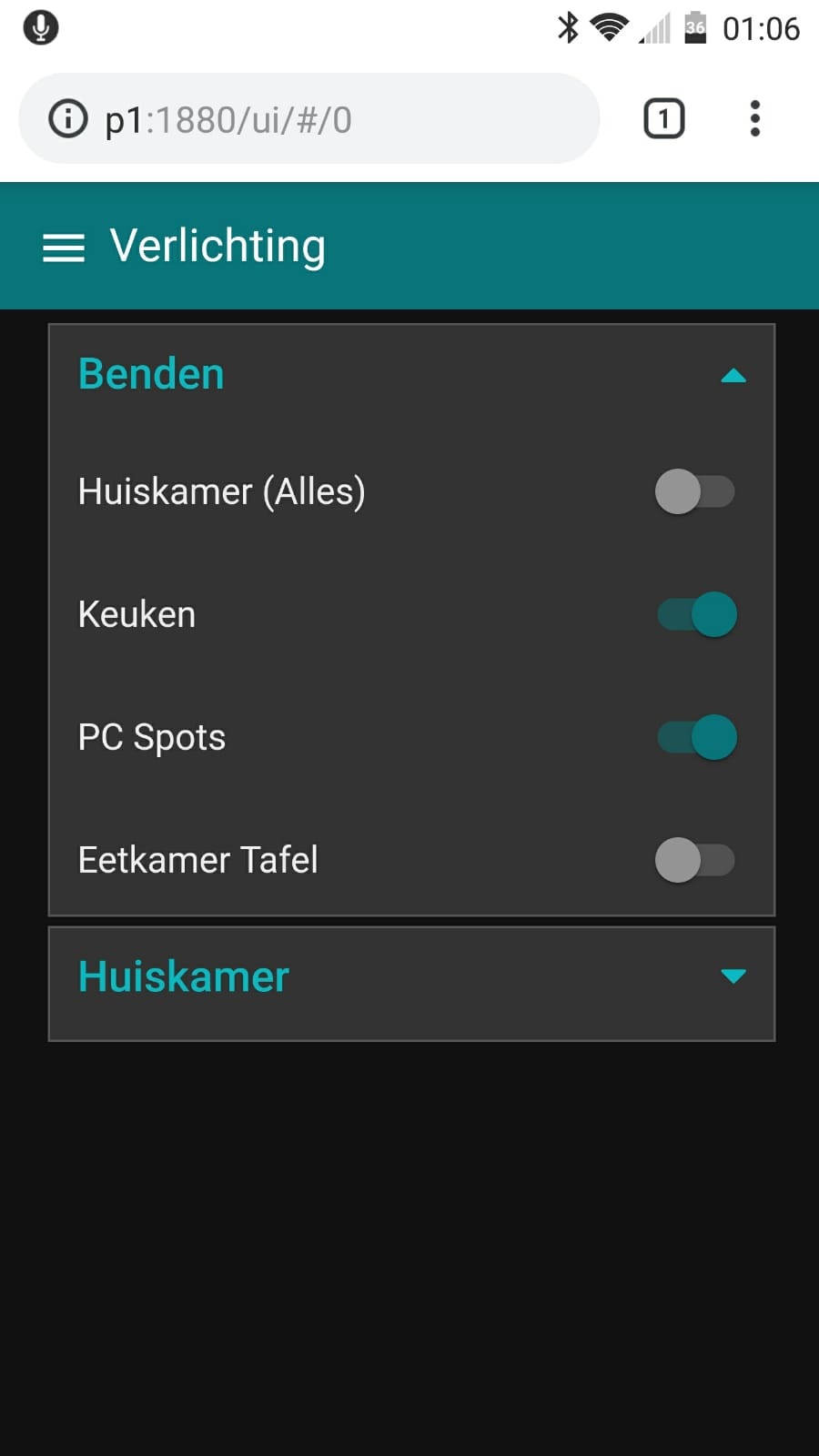Disable the PC Spots switch
The width and height of the screenshot is (819, 1456).
click(697, 737)
